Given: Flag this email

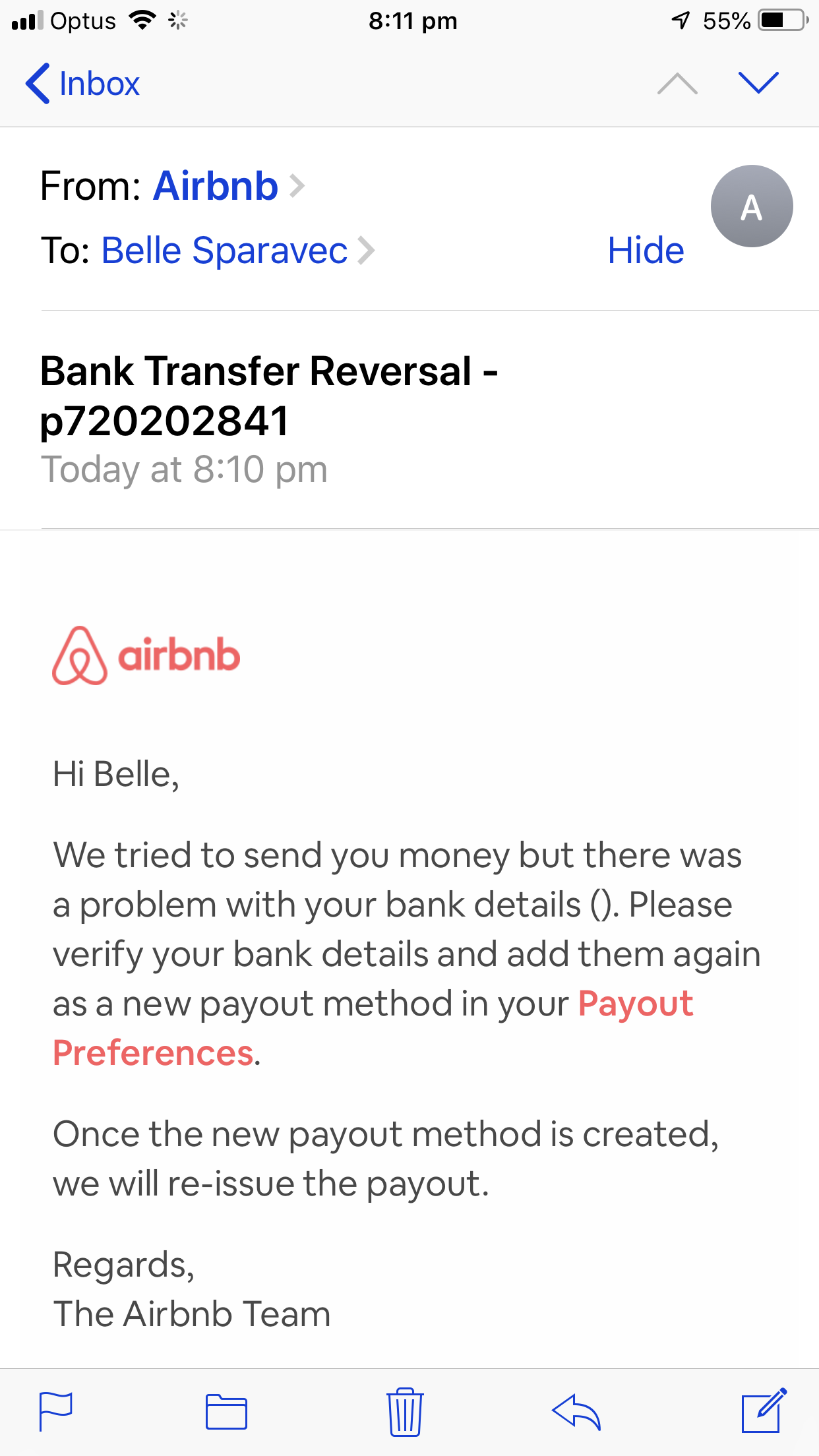Looking at the screenshot, I should (x=56, y=1411).
